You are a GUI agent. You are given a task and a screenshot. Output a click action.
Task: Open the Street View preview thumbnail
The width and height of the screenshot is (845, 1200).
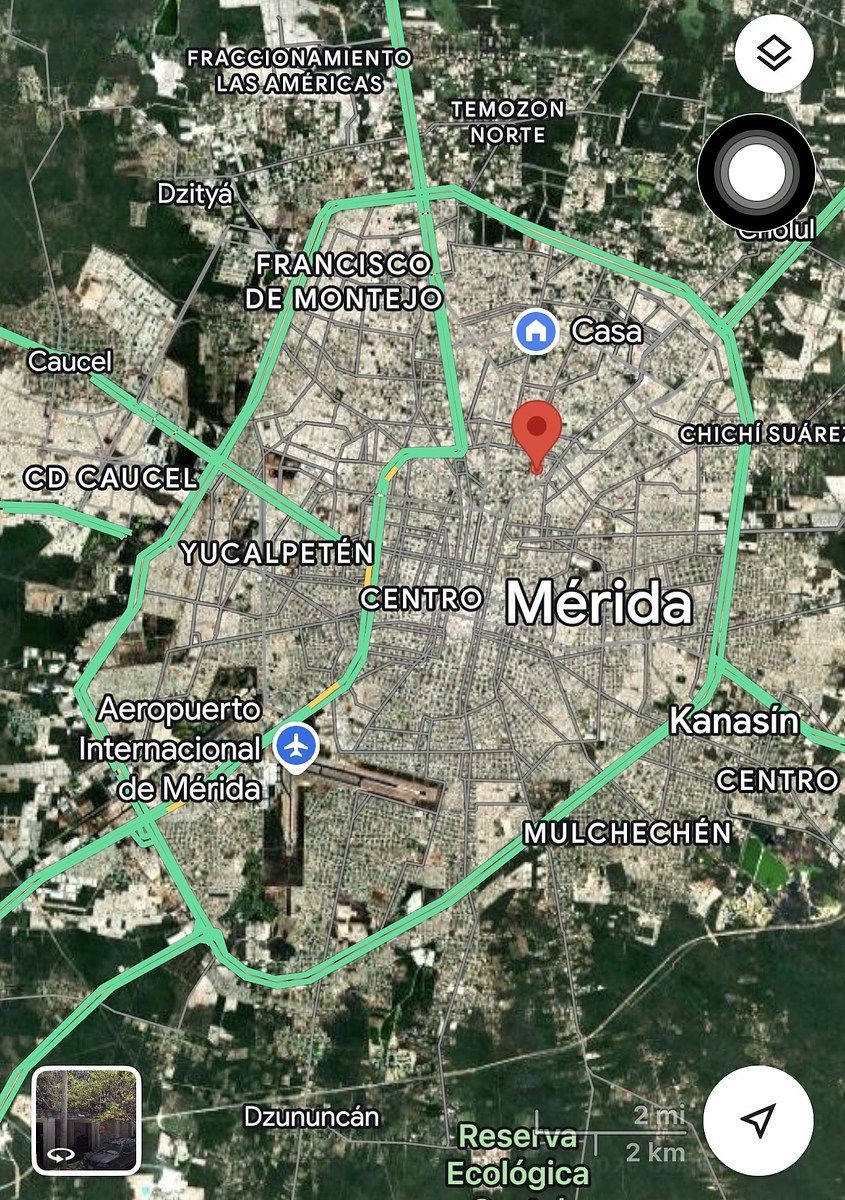86,1120
